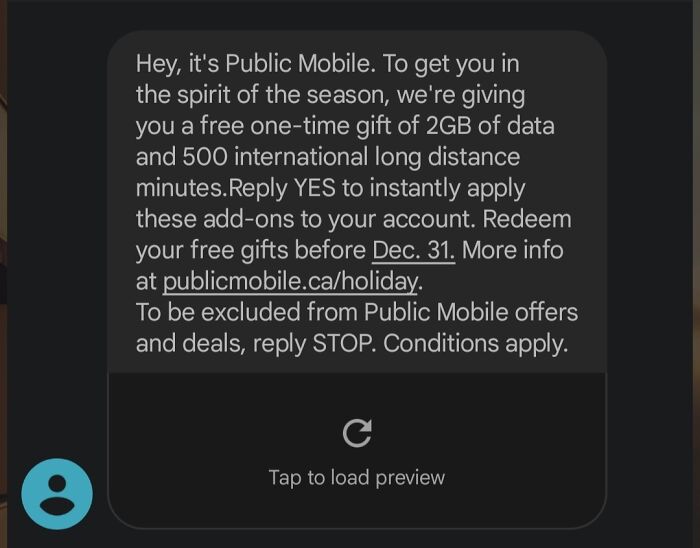Open the sender's contact avatar
Screen dimensions: 700x548
coord(57,494)
